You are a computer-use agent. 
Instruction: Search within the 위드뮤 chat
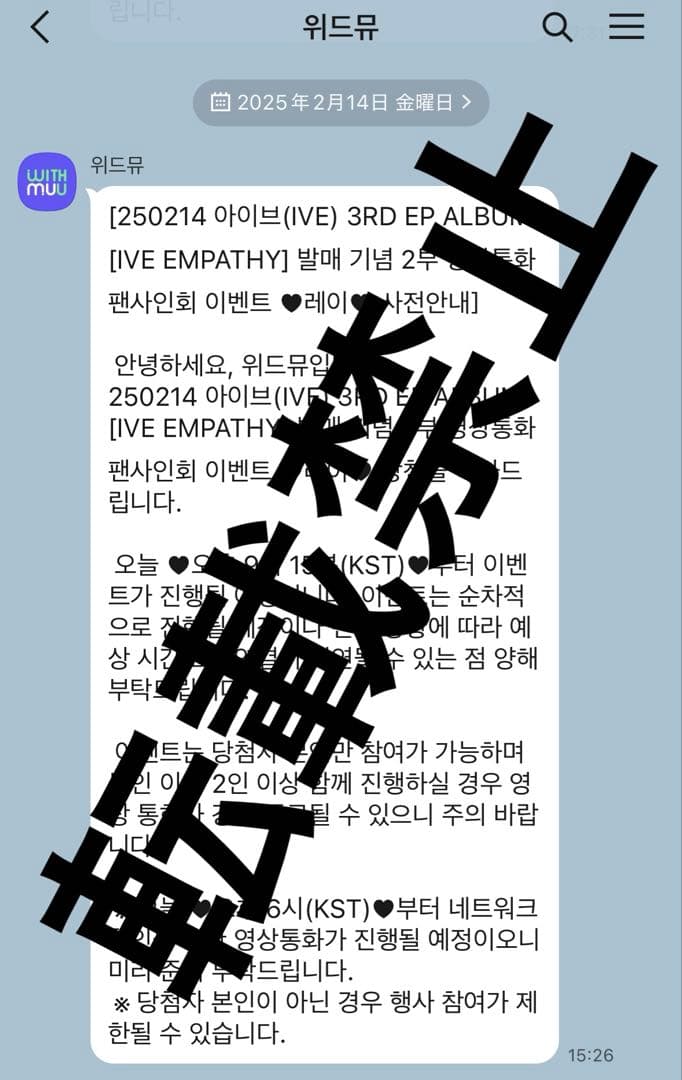point(557,27)
